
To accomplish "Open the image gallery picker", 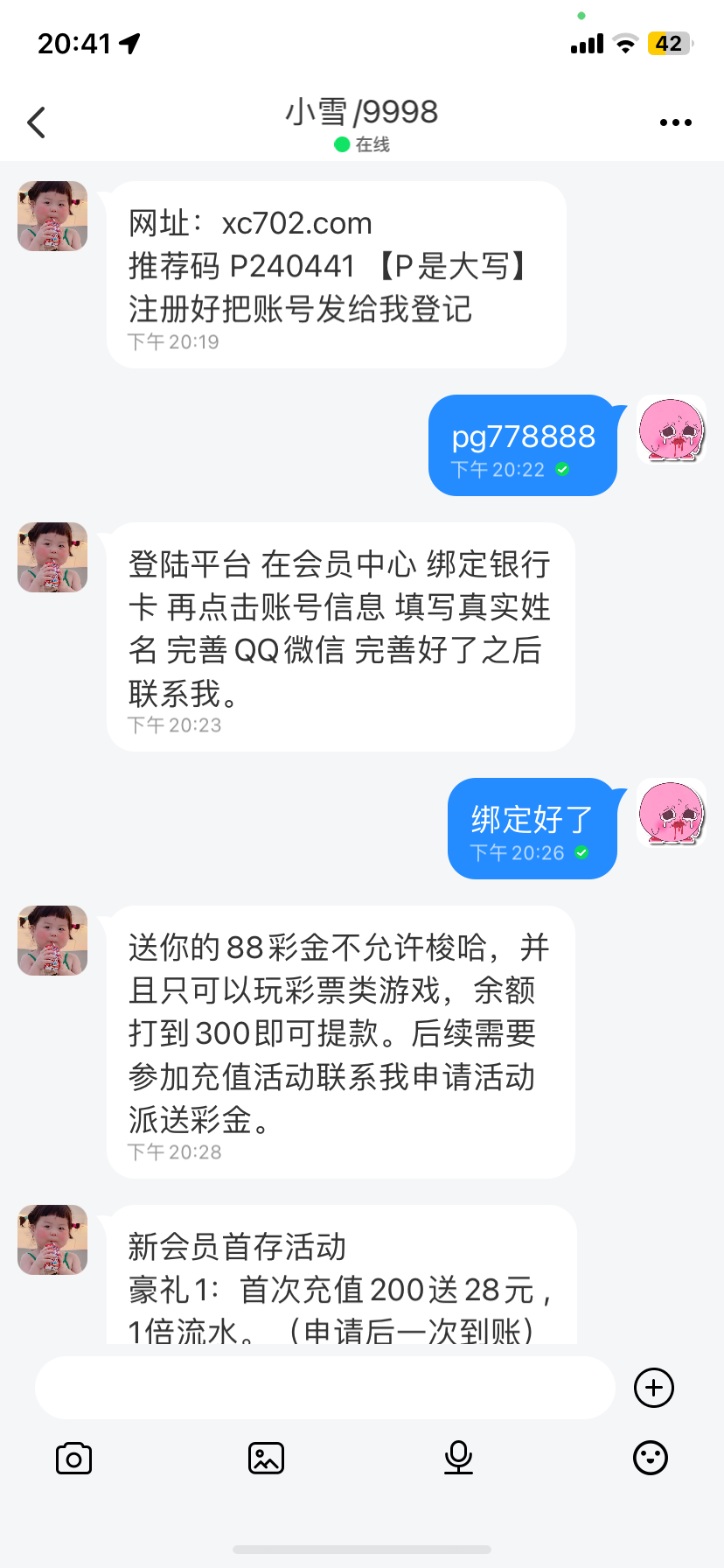I will tap(266, 1459).
